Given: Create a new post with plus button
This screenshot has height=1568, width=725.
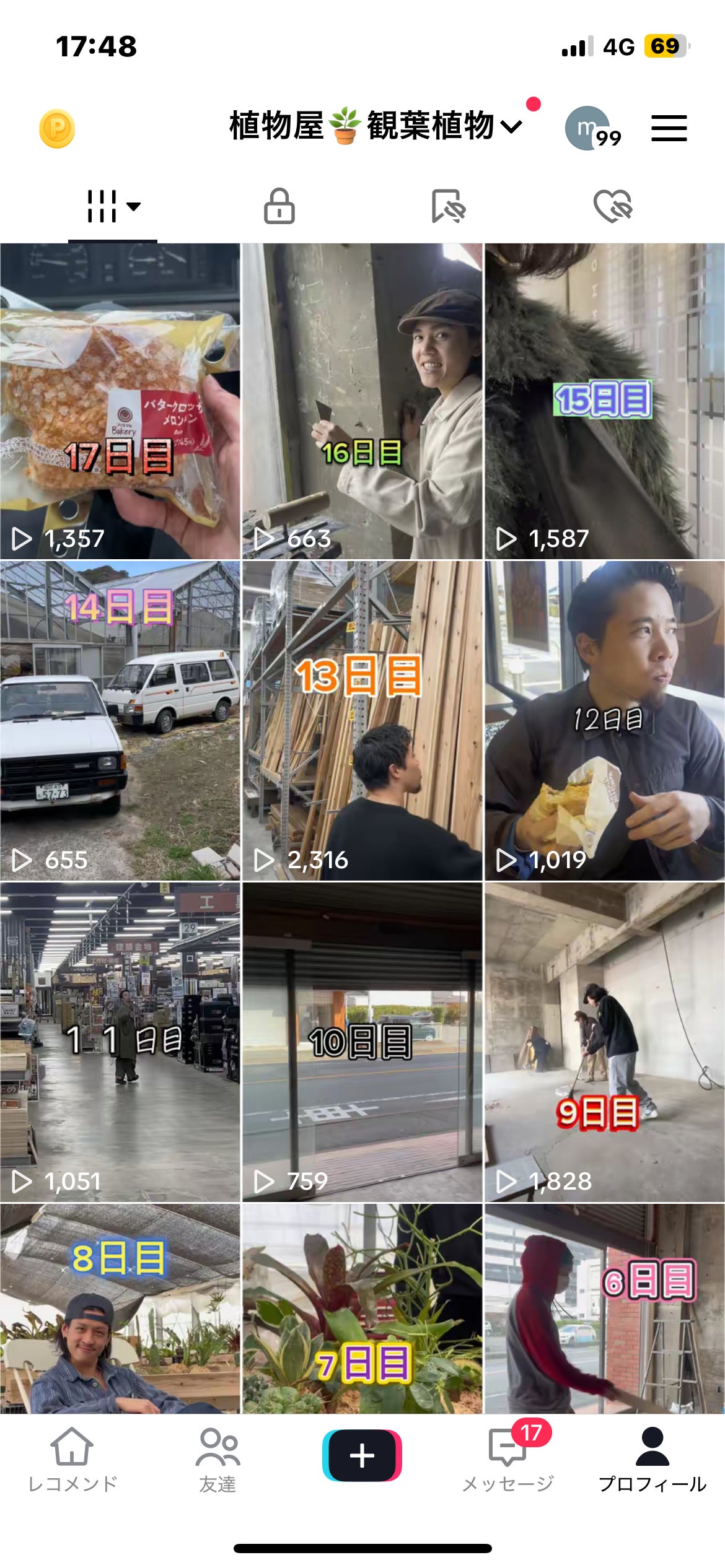Looking at the screenshot, I should [362, 1455].
